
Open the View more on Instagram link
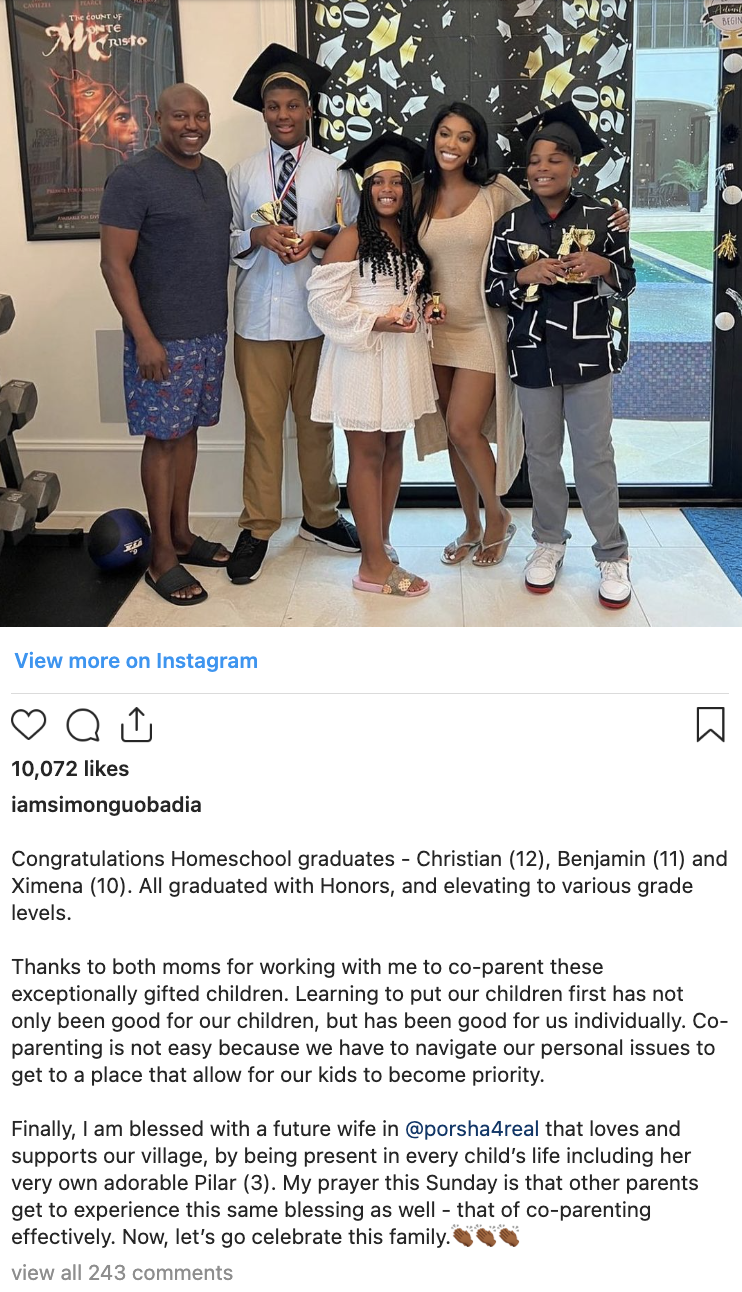tap(136, 661)
